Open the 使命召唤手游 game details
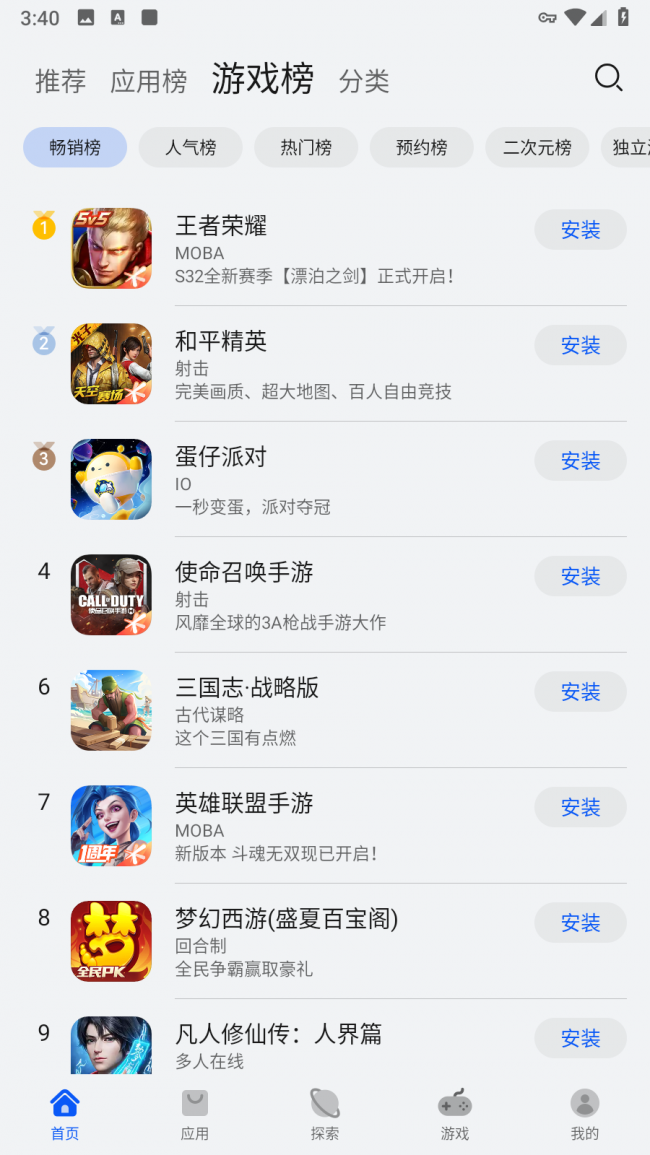The width and height of the screenshot is (650, 1155). (x=244, y=572)
